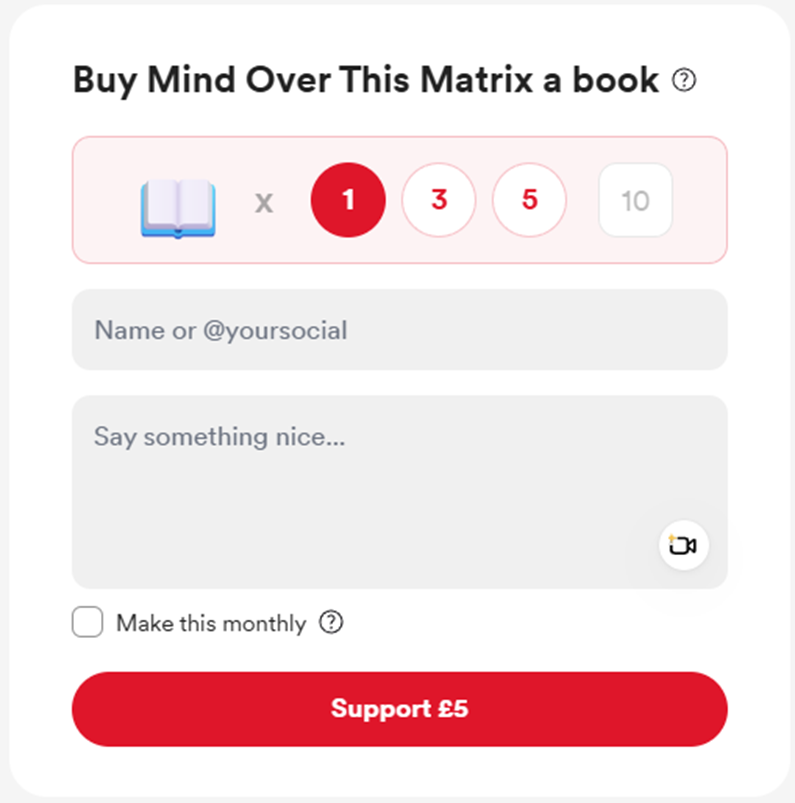Enable the Make this monthly checkbox
The image size is (795, 803).
point(88,623)
